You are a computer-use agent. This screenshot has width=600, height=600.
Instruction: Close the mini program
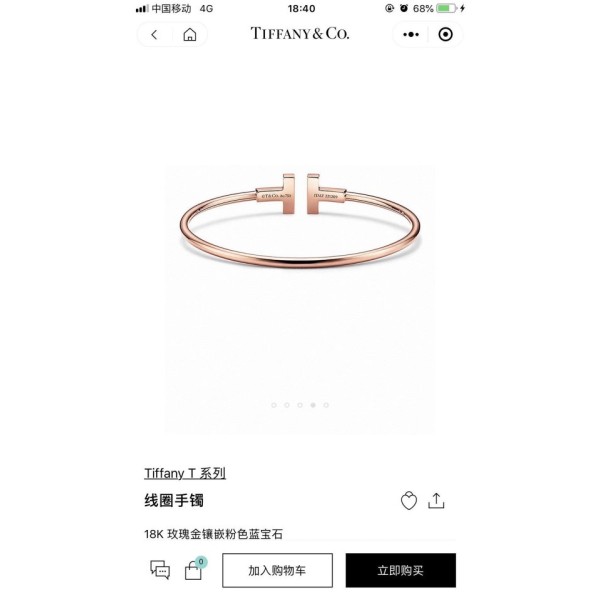(x=445, y=34)
